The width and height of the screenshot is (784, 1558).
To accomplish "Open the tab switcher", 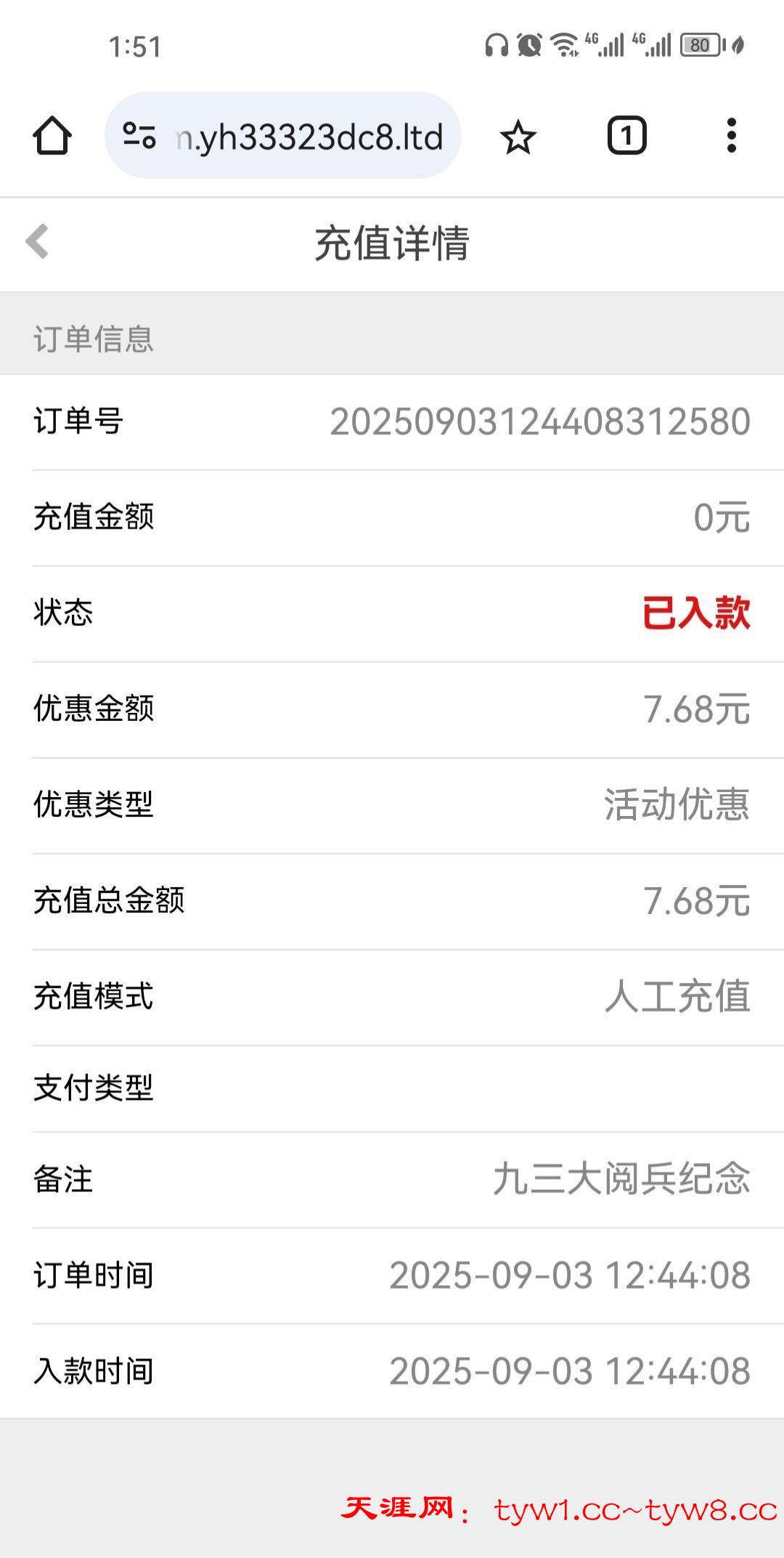I will 626,136.
